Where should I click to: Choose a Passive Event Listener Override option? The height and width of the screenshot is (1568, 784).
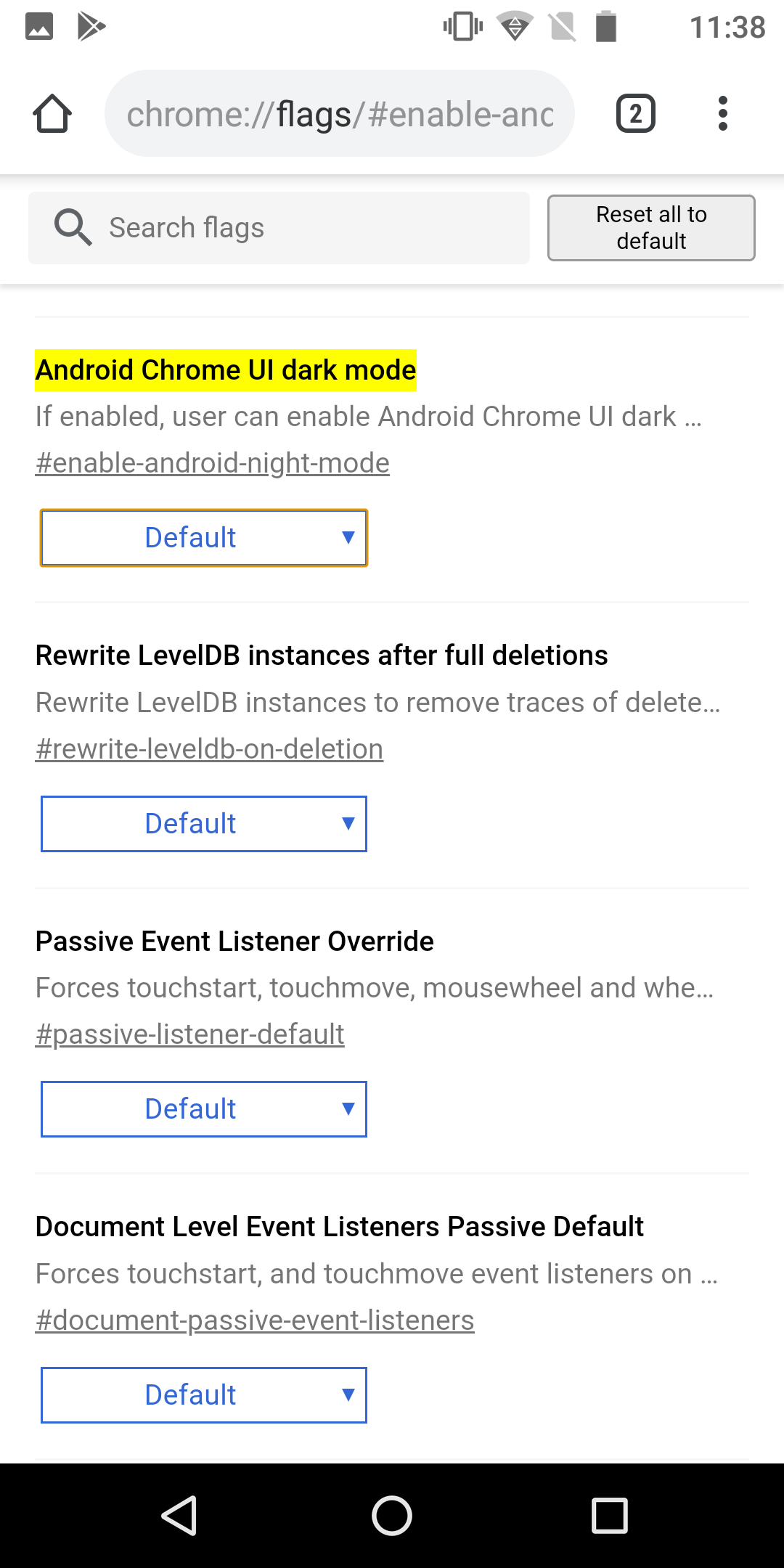point(204,1109)
